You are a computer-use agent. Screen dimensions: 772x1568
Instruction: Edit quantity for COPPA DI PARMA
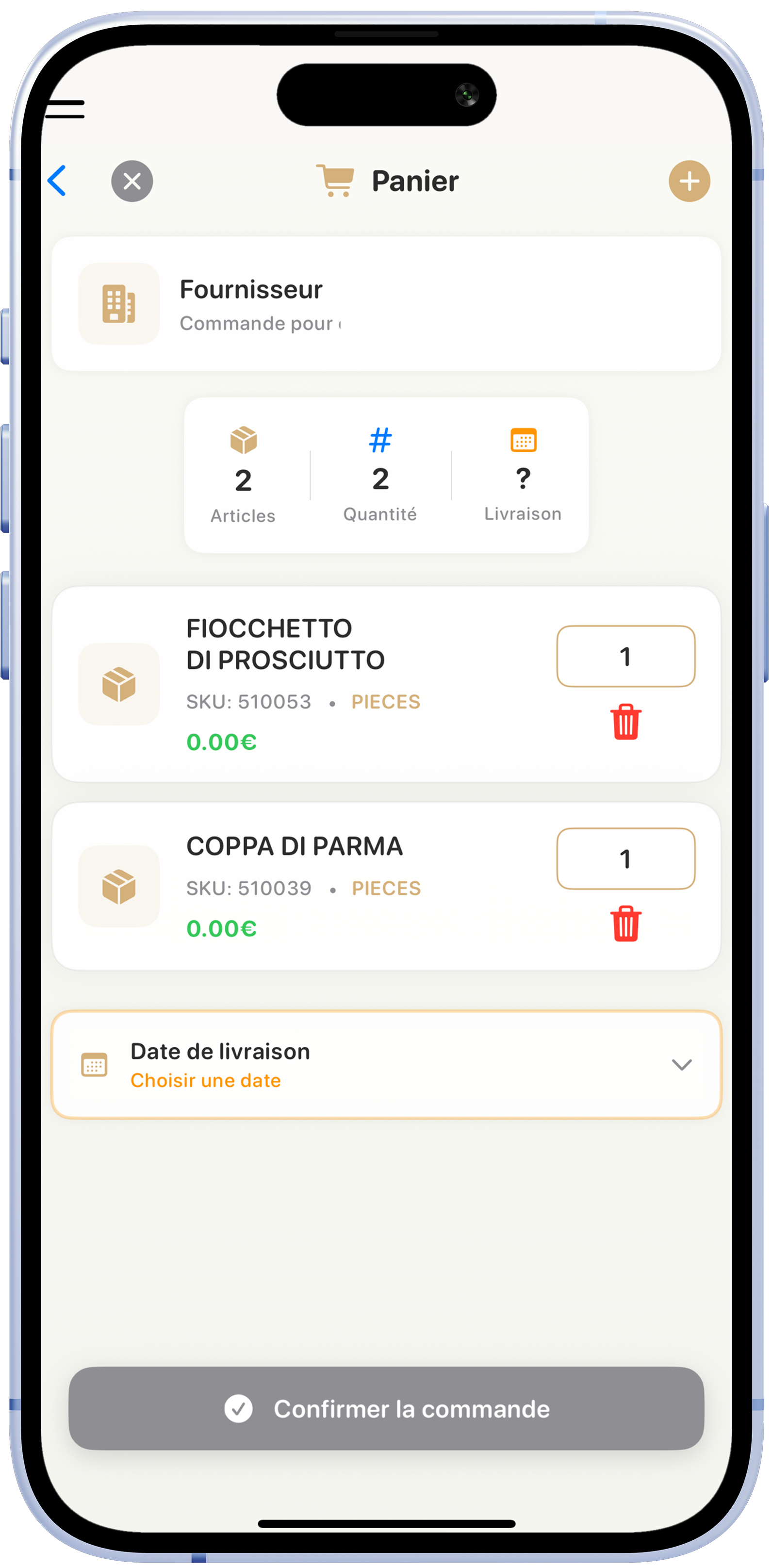pos(625,858)
